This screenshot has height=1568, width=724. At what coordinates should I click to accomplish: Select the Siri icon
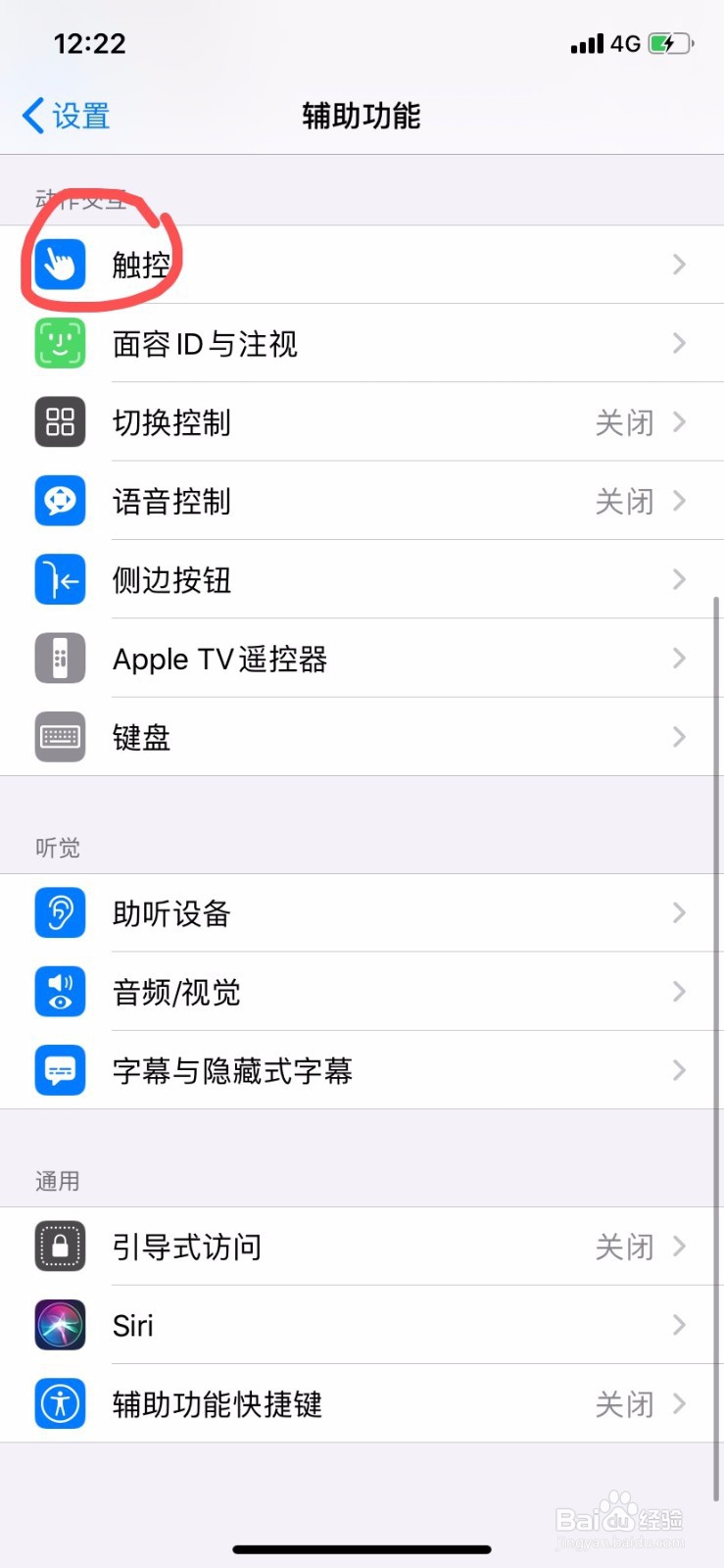60,1325
